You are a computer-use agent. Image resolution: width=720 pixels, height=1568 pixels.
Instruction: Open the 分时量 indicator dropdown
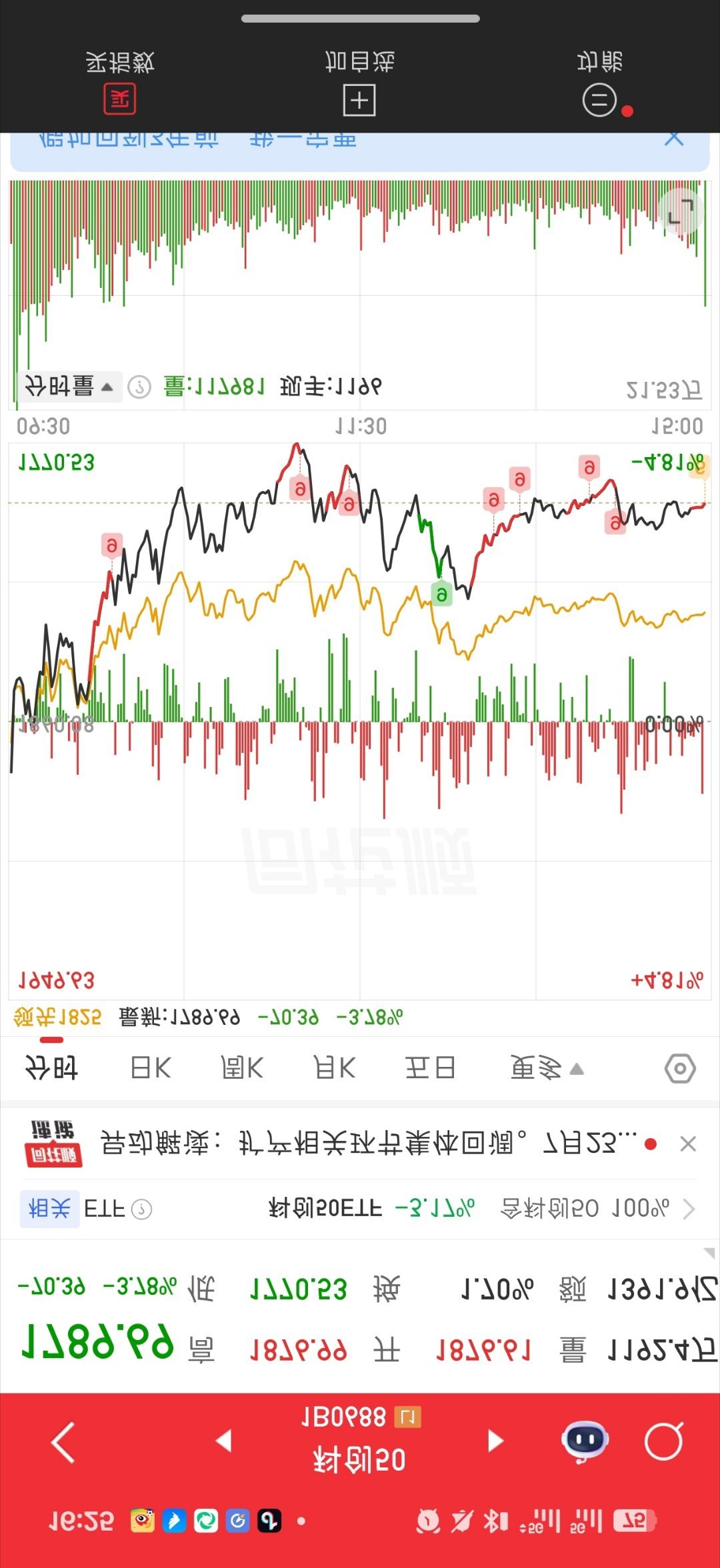[69, 387]
